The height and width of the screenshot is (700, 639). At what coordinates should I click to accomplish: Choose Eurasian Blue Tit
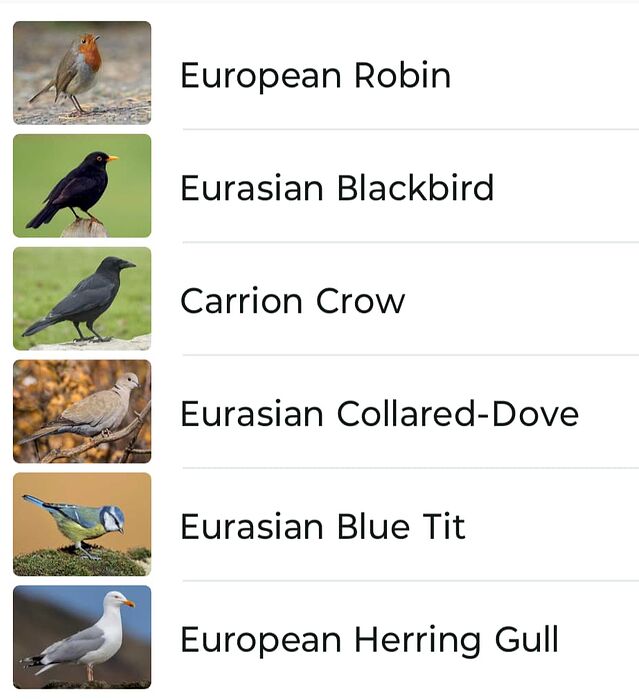click(322, 527)
